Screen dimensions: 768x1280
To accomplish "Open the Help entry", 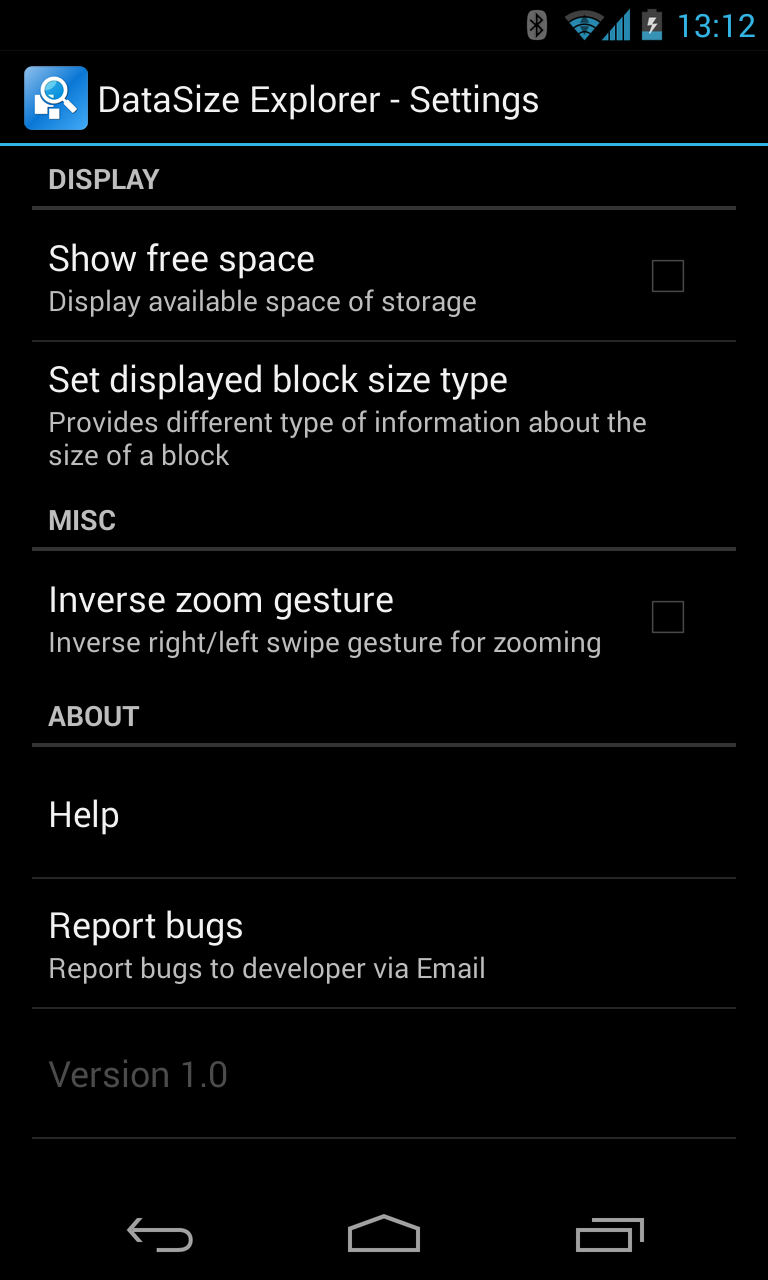I will point(384,815).
